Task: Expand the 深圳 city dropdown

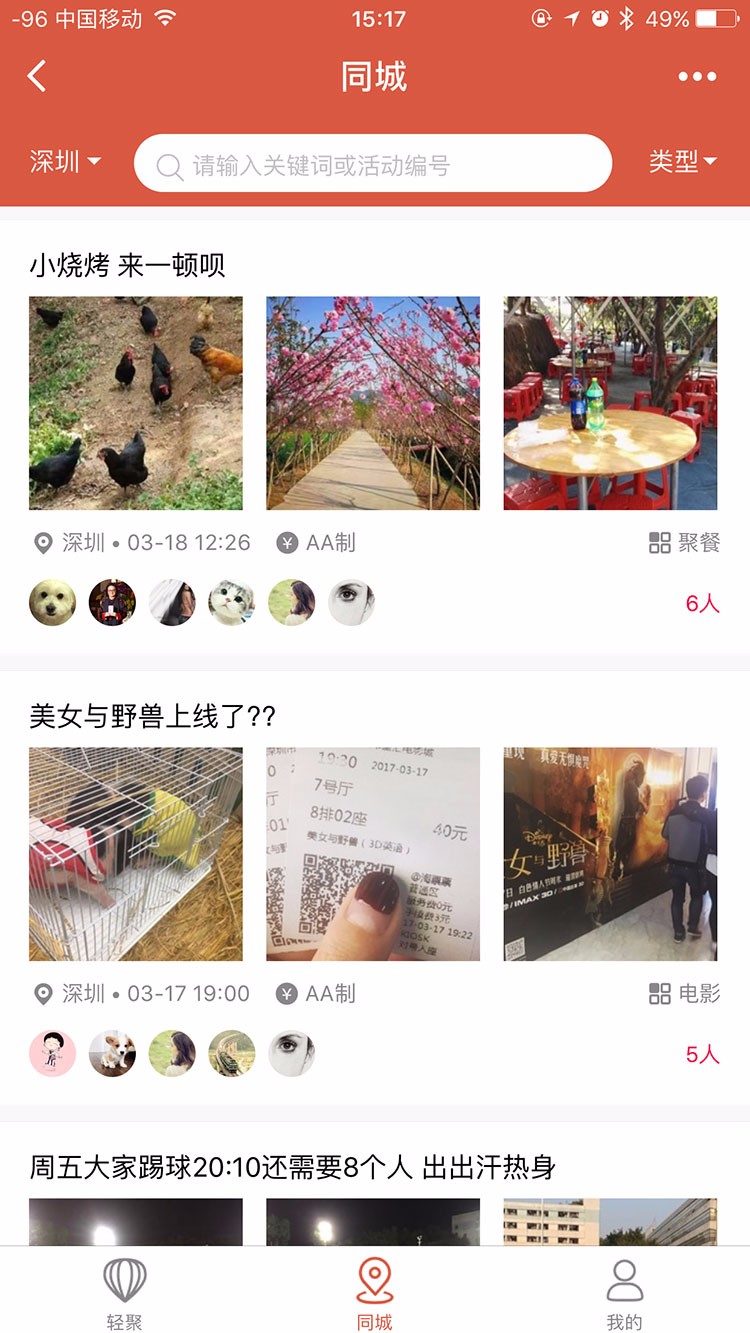Action: (x=65, y=162)
